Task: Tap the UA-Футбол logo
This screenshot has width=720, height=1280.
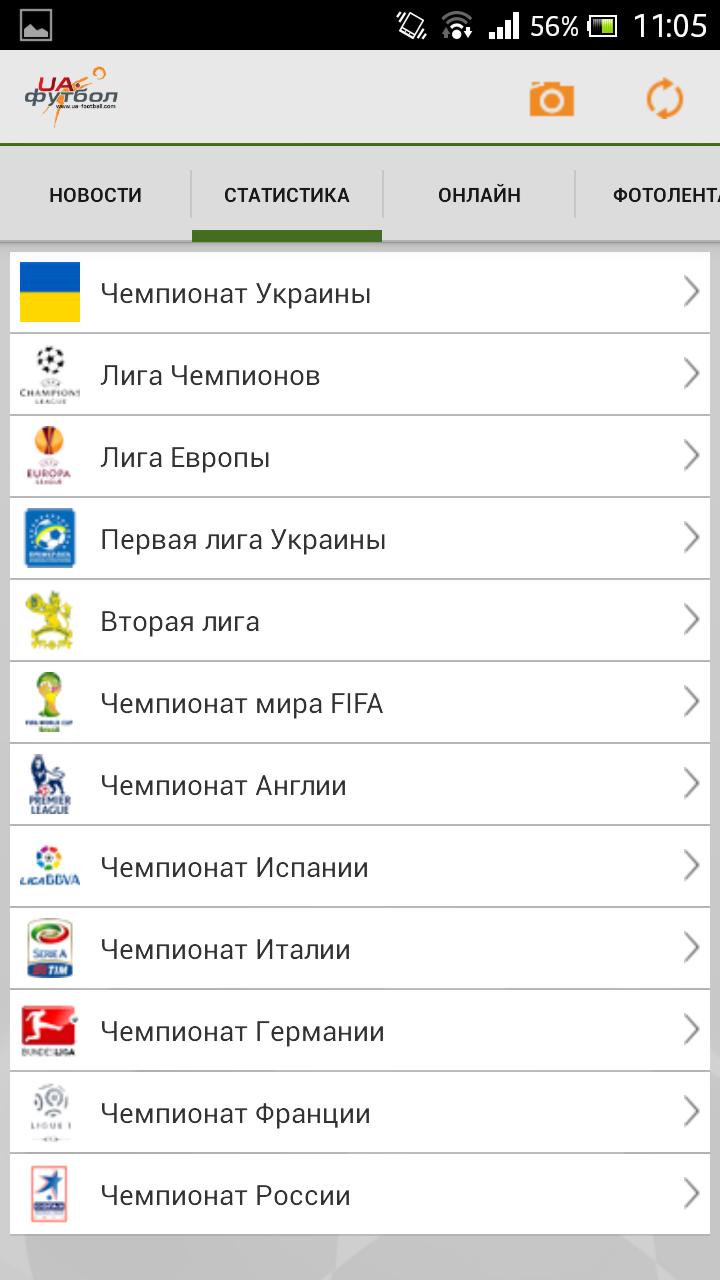Action: [70, 97]
